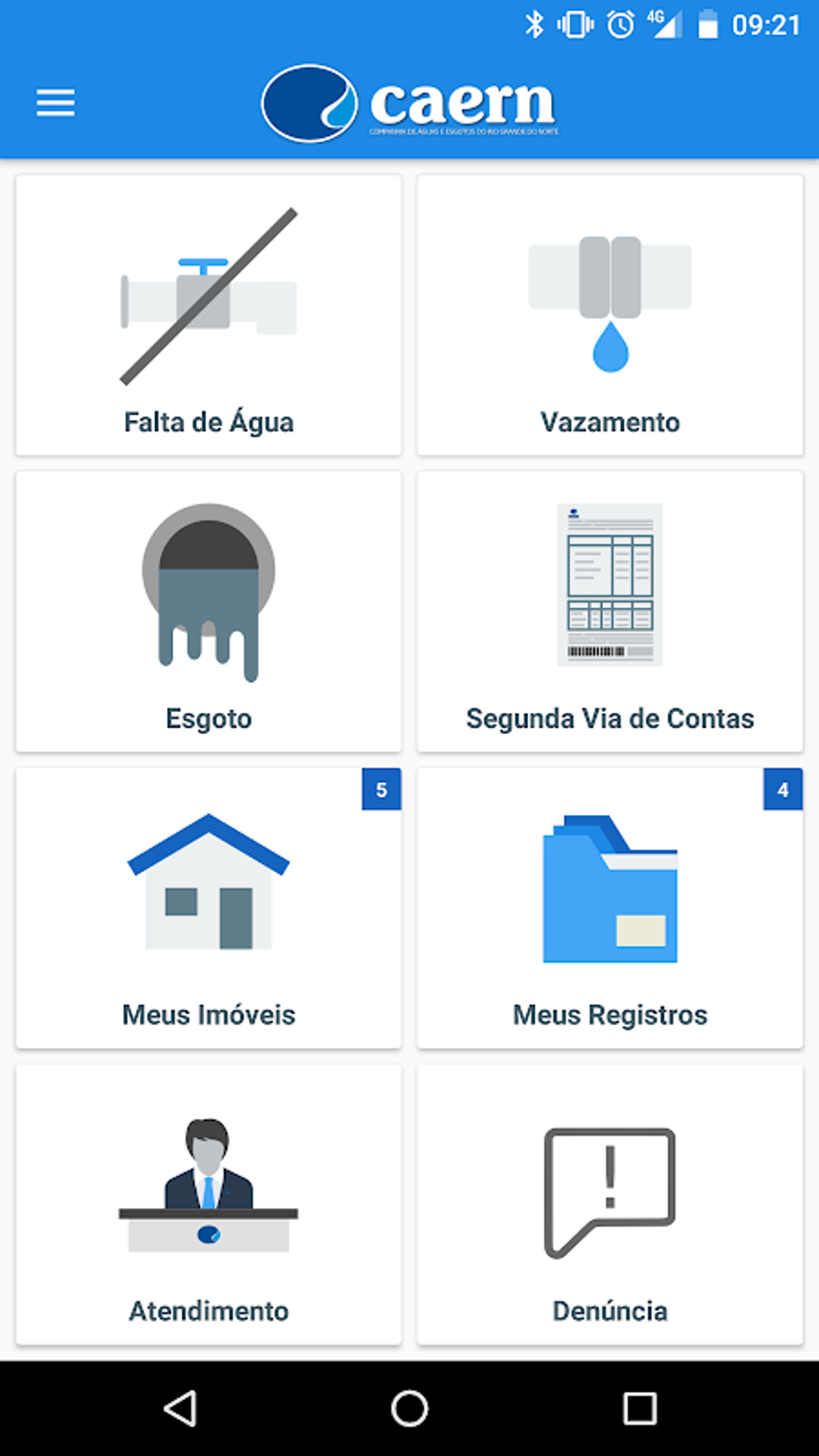The image size is (819, 1456).
Task: Open Segunda Via de Contas invoice icon
Action: 609,585
